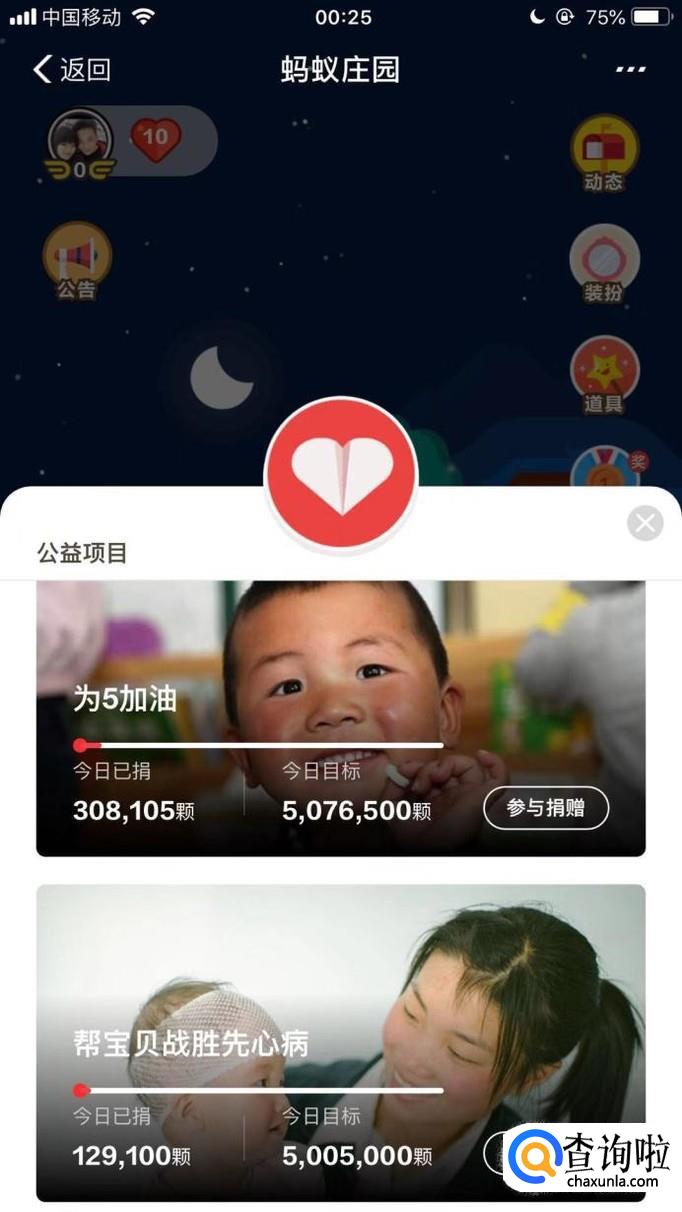Open the 装扮 dress-up icon
This screenshot has height=1212, width=682.
coord(604,263)
